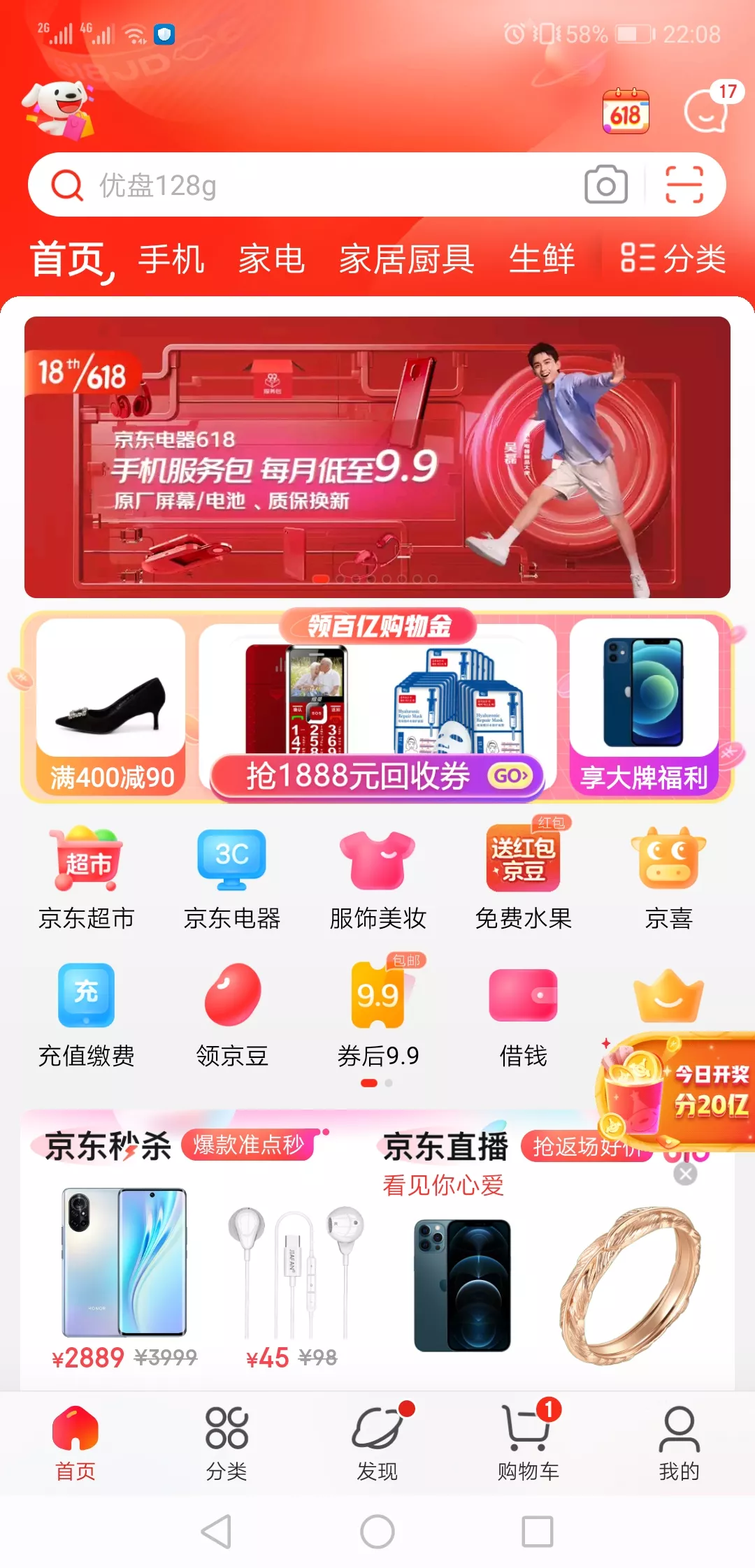Image resolution: width=755 pixels, height=1568 pixels.
Task: Switch to the 家居厨具 top tab
Action: tap(406, 259)
